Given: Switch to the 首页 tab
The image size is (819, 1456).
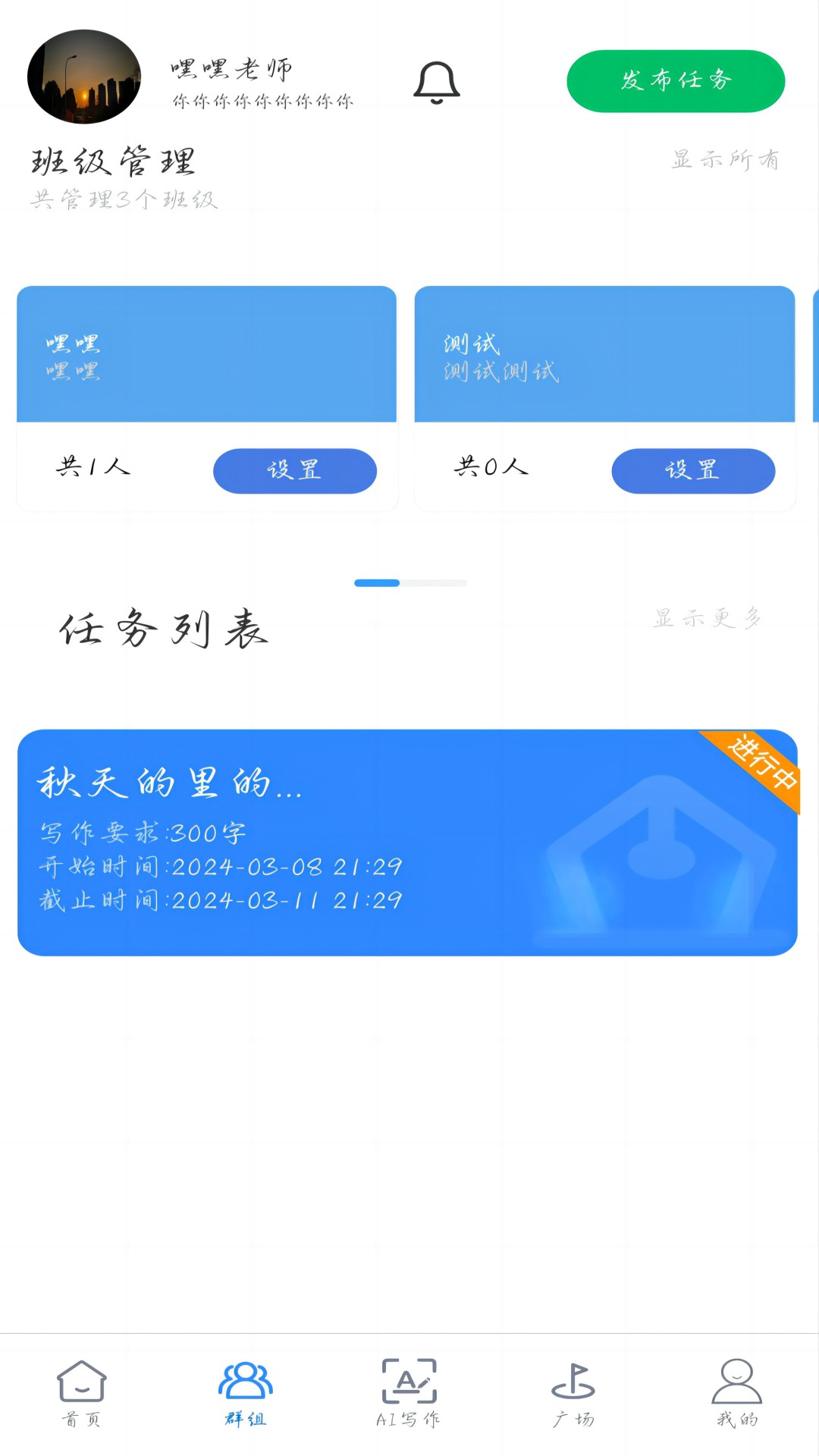Looking at the screenshot, I should pyautogui.click(x=82, y=1393).
